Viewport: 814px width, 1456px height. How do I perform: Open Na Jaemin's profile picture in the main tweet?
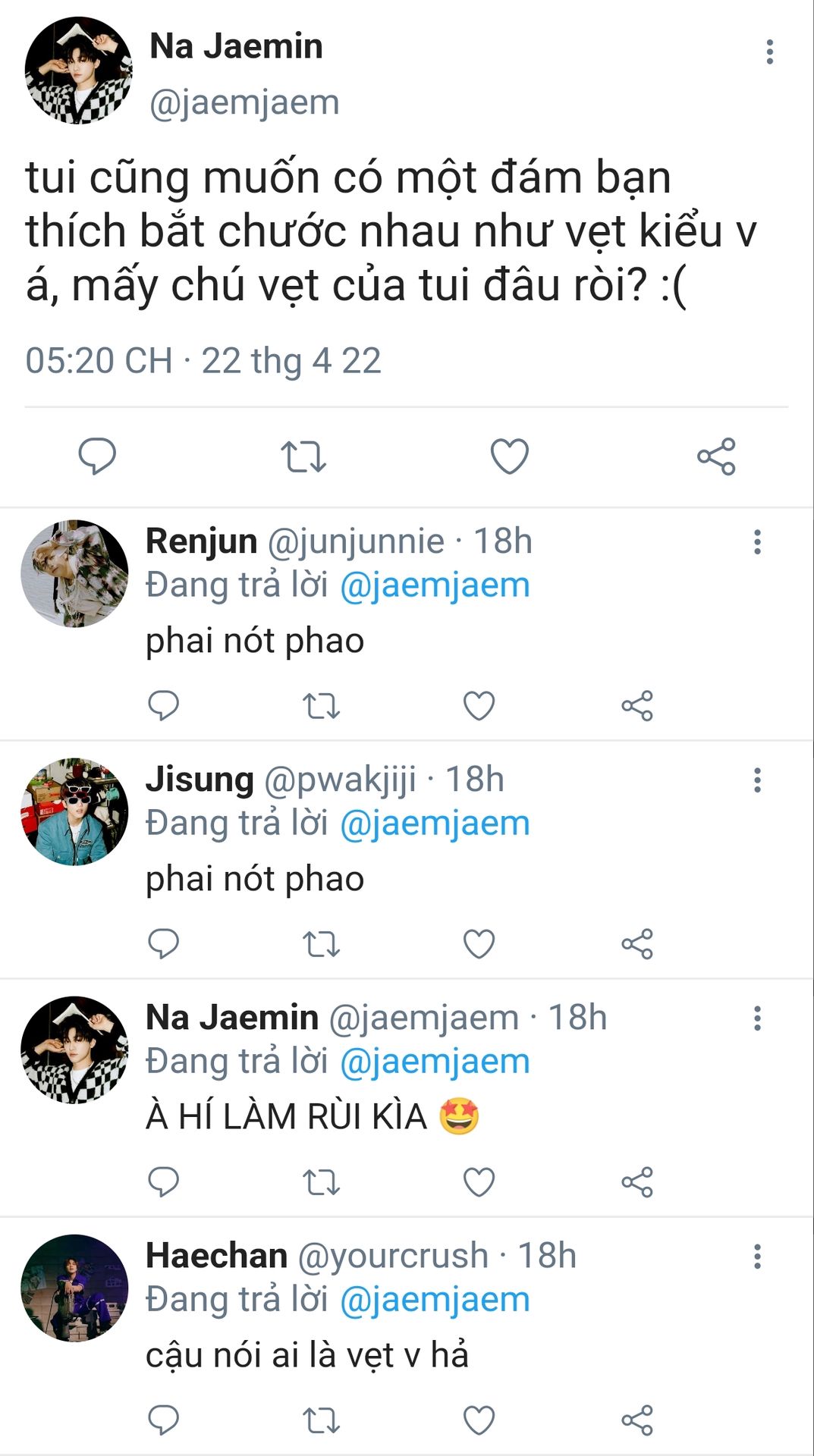(78, 71)
